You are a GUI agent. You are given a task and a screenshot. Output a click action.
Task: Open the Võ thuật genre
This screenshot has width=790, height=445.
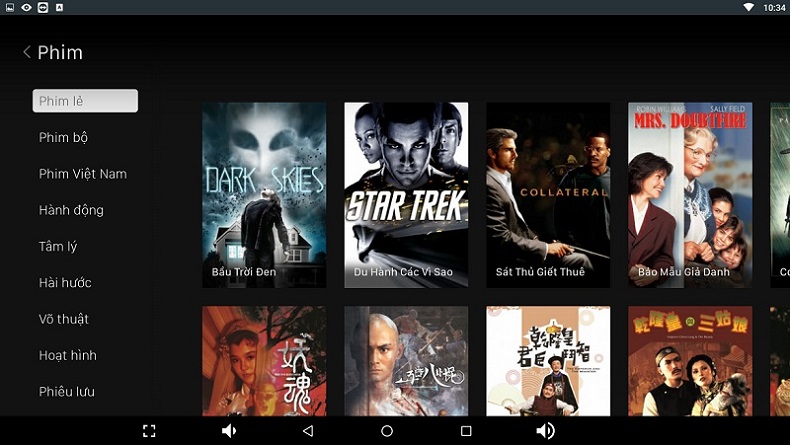[64, 319]
